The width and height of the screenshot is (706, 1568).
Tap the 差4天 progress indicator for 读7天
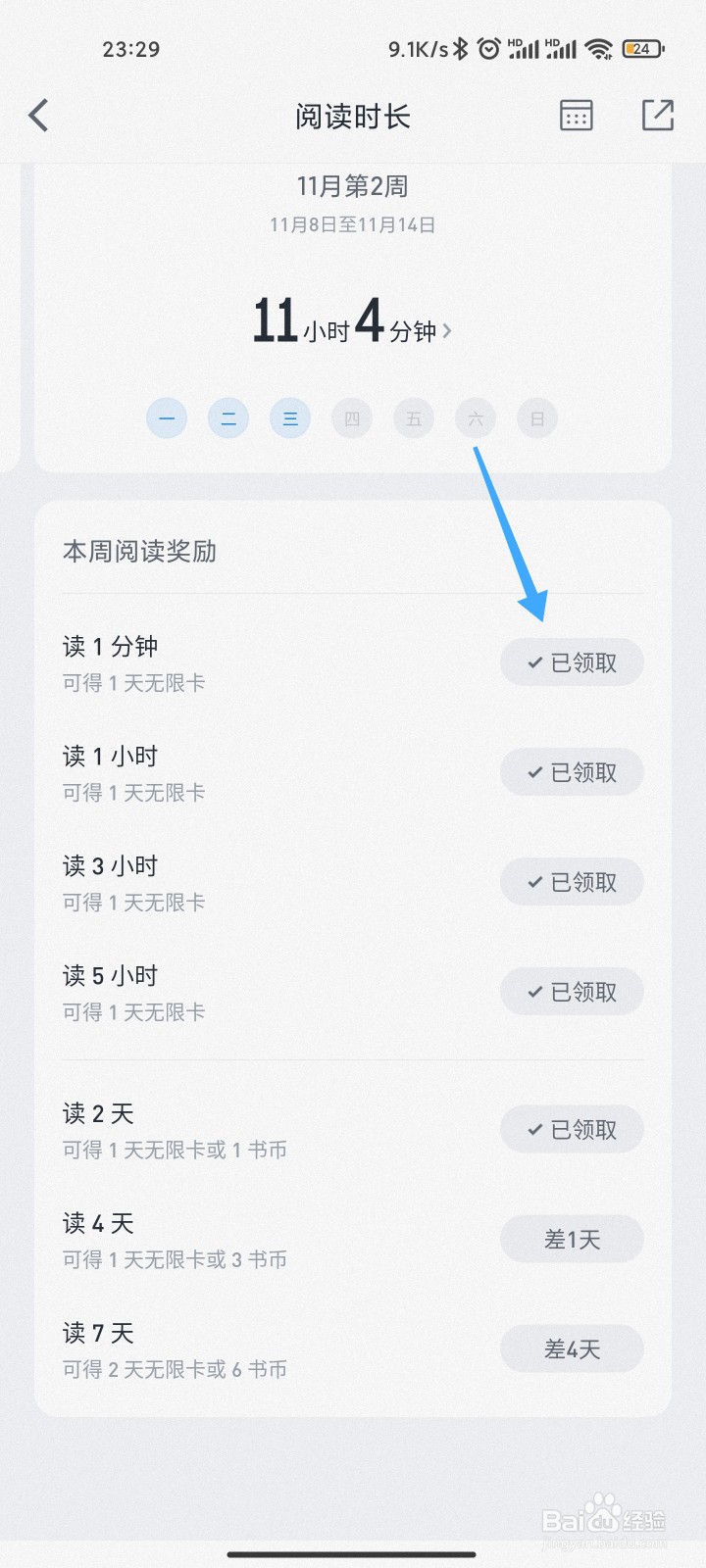click(572, 1348)
